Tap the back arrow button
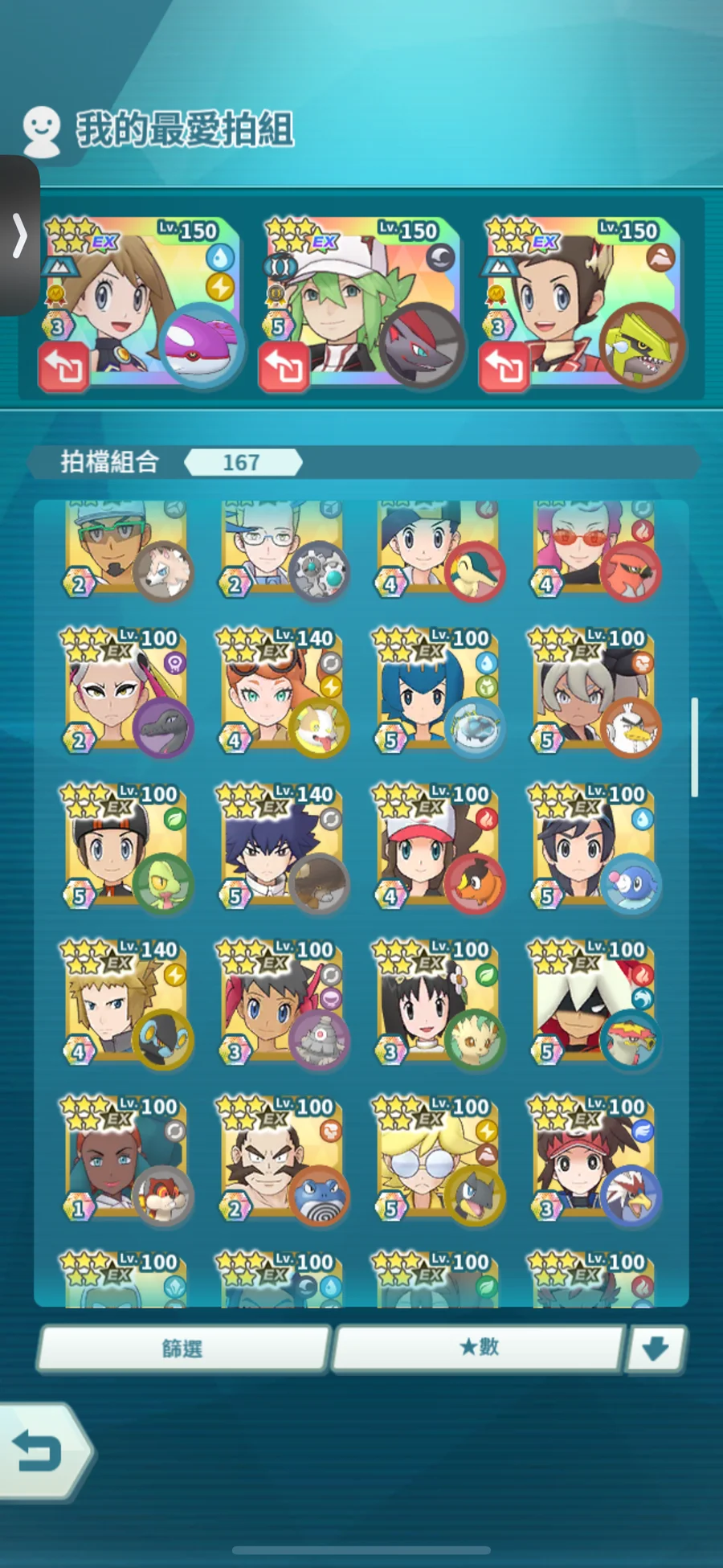The image size is (723, 1568). (x=40, y=1452)
